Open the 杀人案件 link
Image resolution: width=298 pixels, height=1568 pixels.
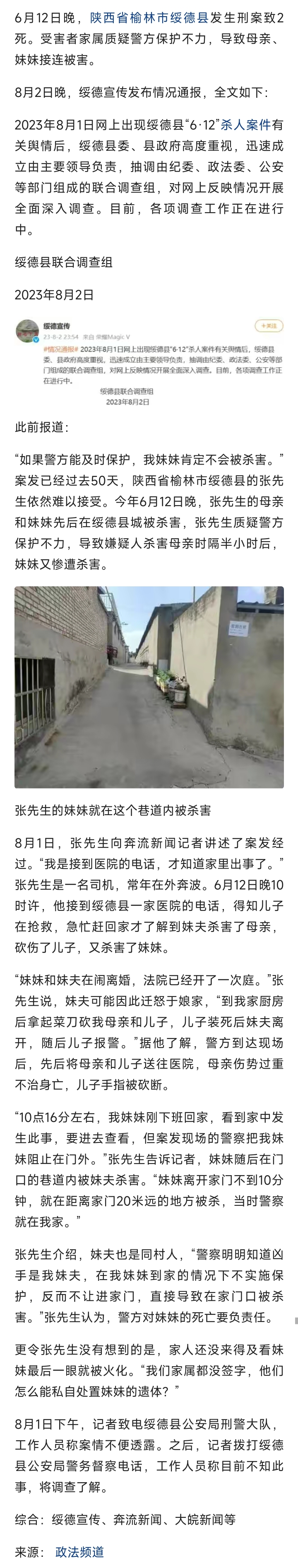[x=245, y=126]
